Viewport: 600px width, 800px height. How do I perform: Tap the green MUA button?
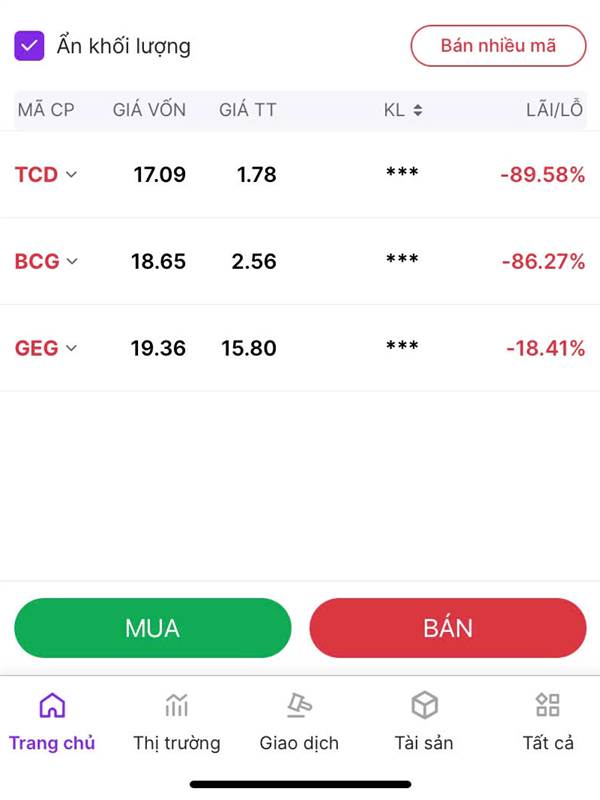click(153, 628)
